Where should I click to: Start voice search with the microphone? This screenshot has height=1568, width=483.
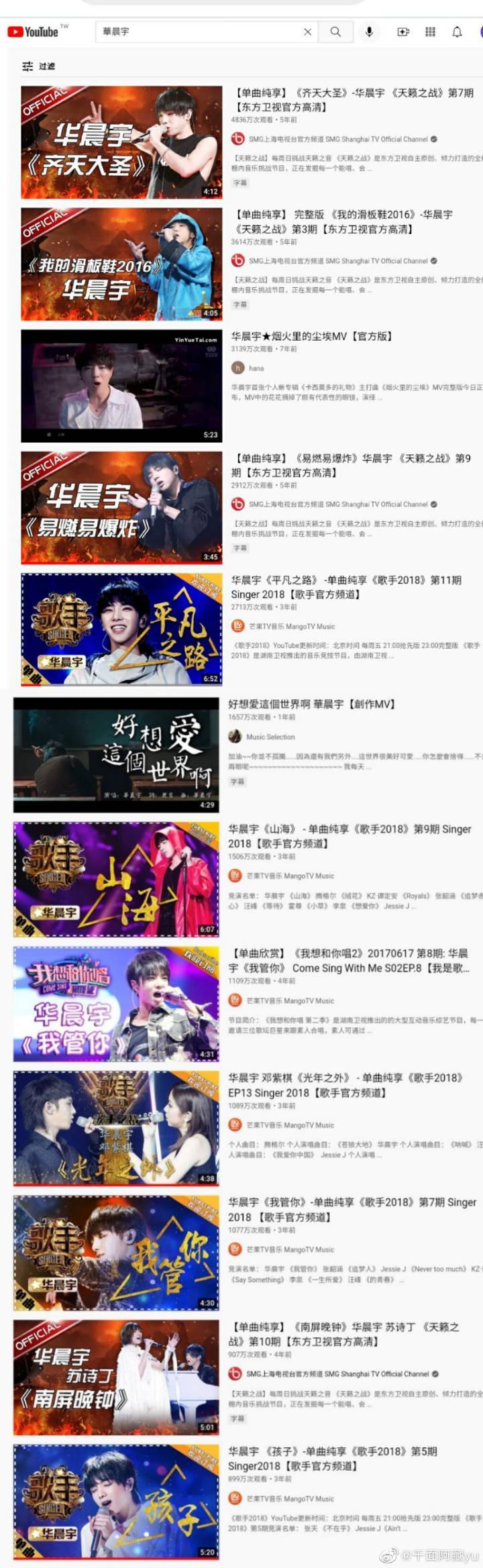(x=369, y=32)
